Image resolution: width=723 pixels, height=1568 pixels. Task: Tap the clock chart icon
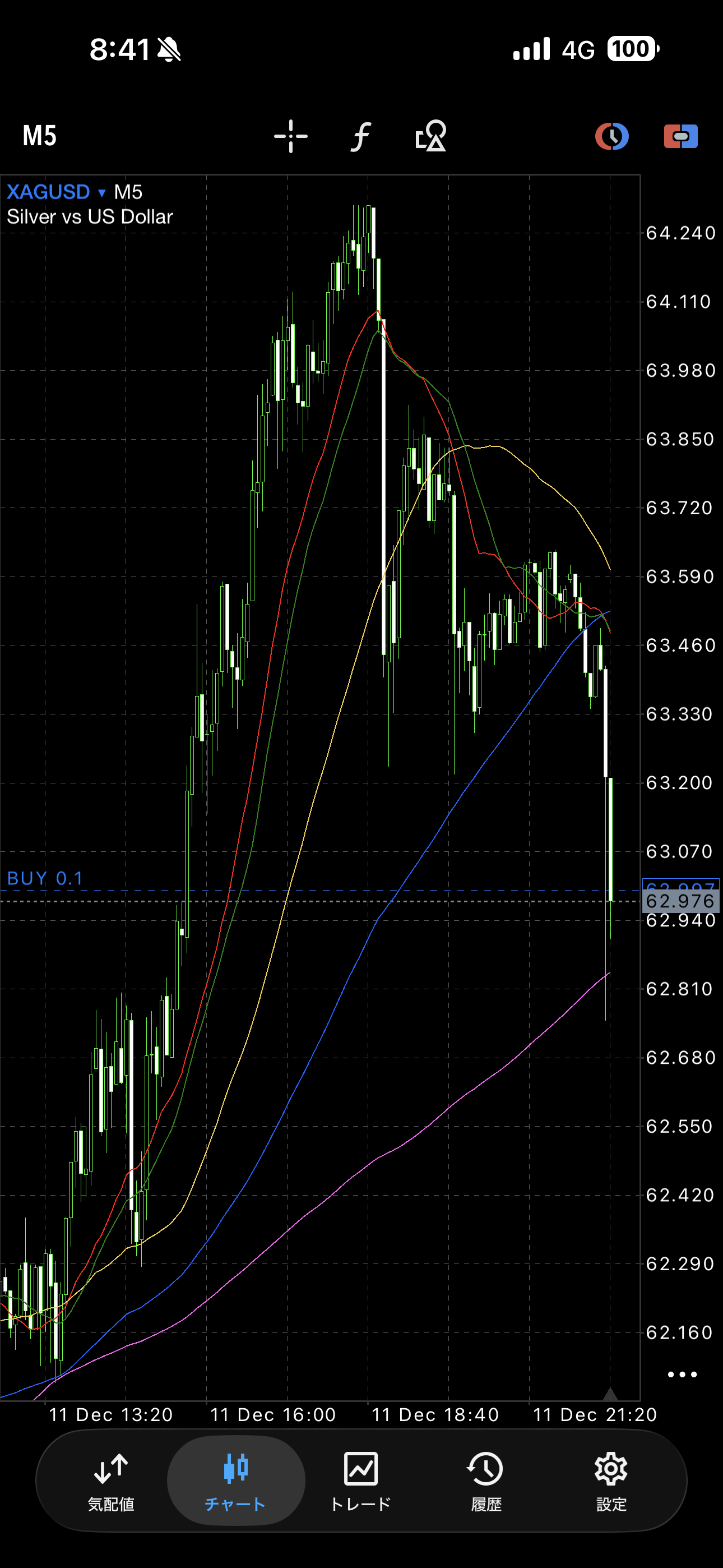(611, 136)
